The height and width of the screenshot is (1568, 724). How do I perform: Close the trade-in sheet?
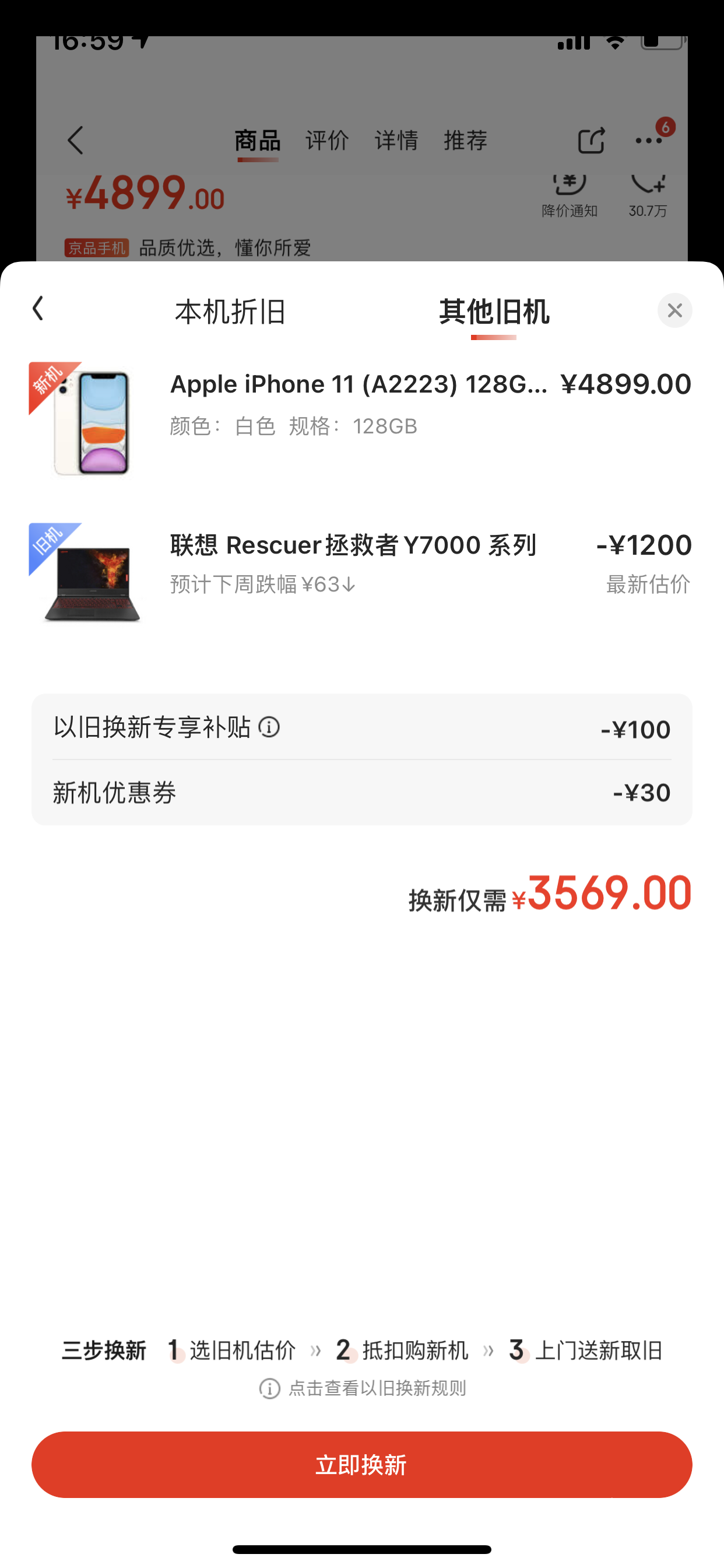point(674,310)
